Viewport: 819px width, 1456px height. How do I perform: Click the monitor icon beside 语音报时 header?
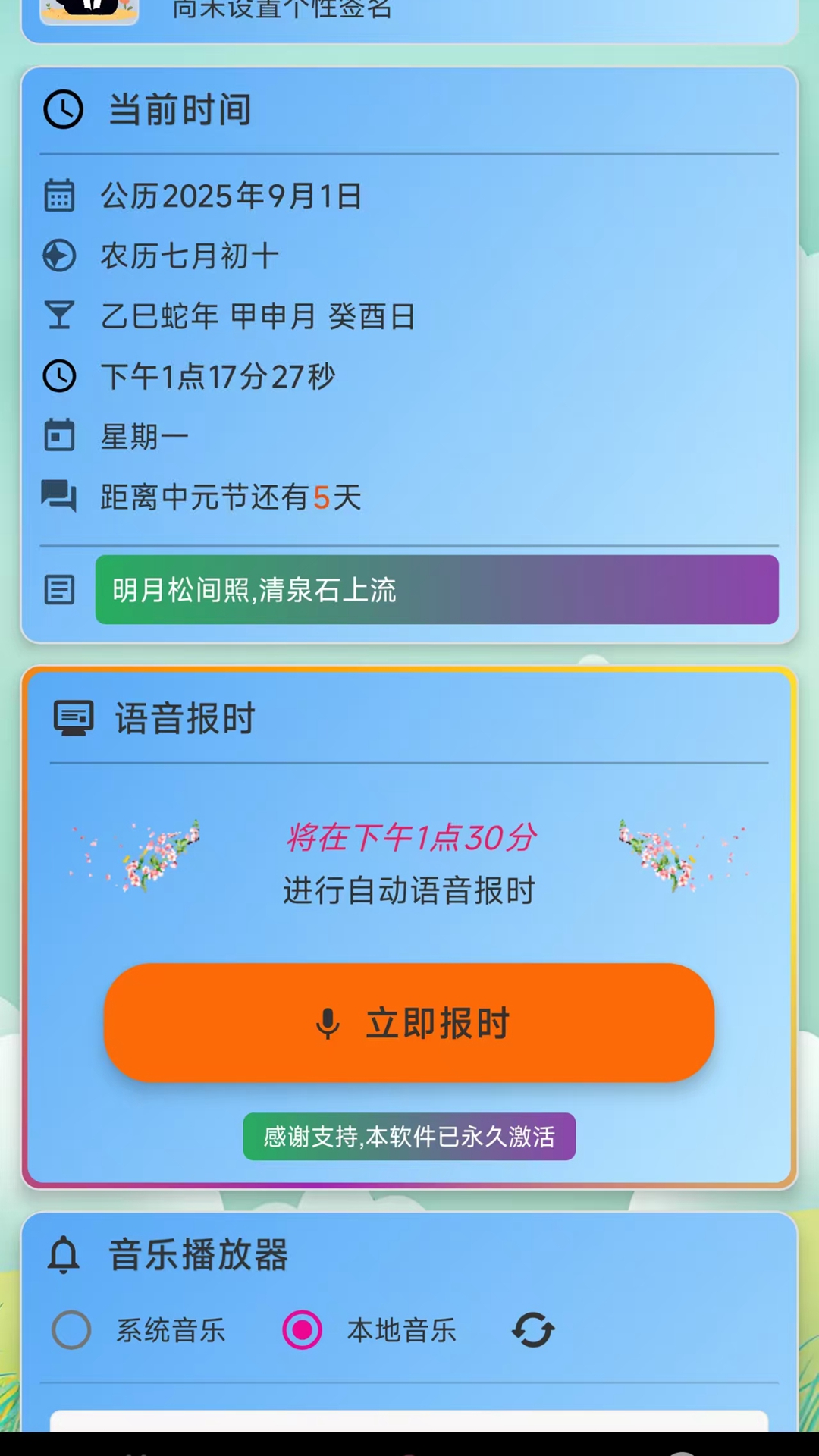pos(74,718)
